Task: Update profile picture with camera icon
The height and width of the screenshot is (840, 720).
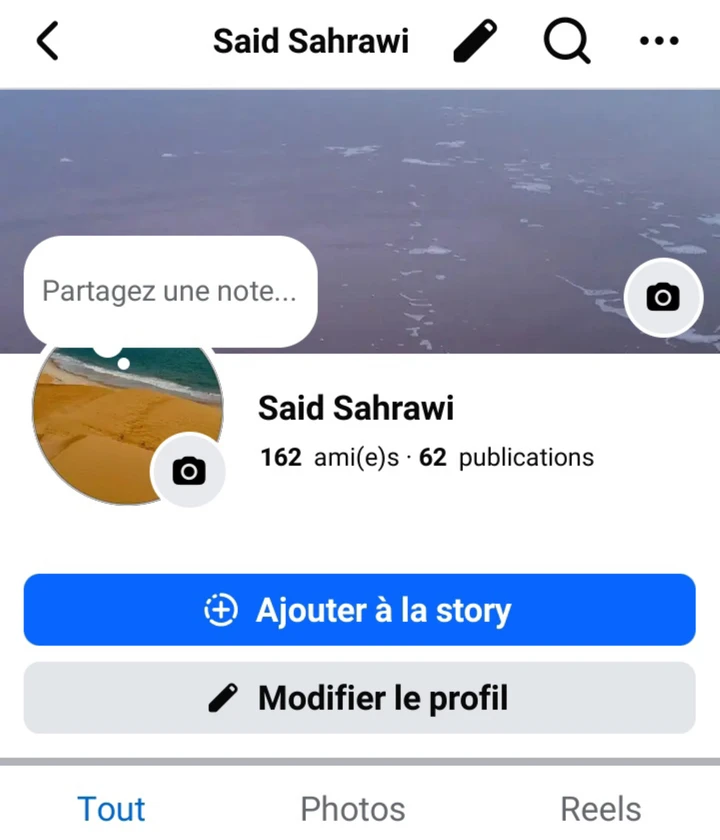Action: click(188, 471)
